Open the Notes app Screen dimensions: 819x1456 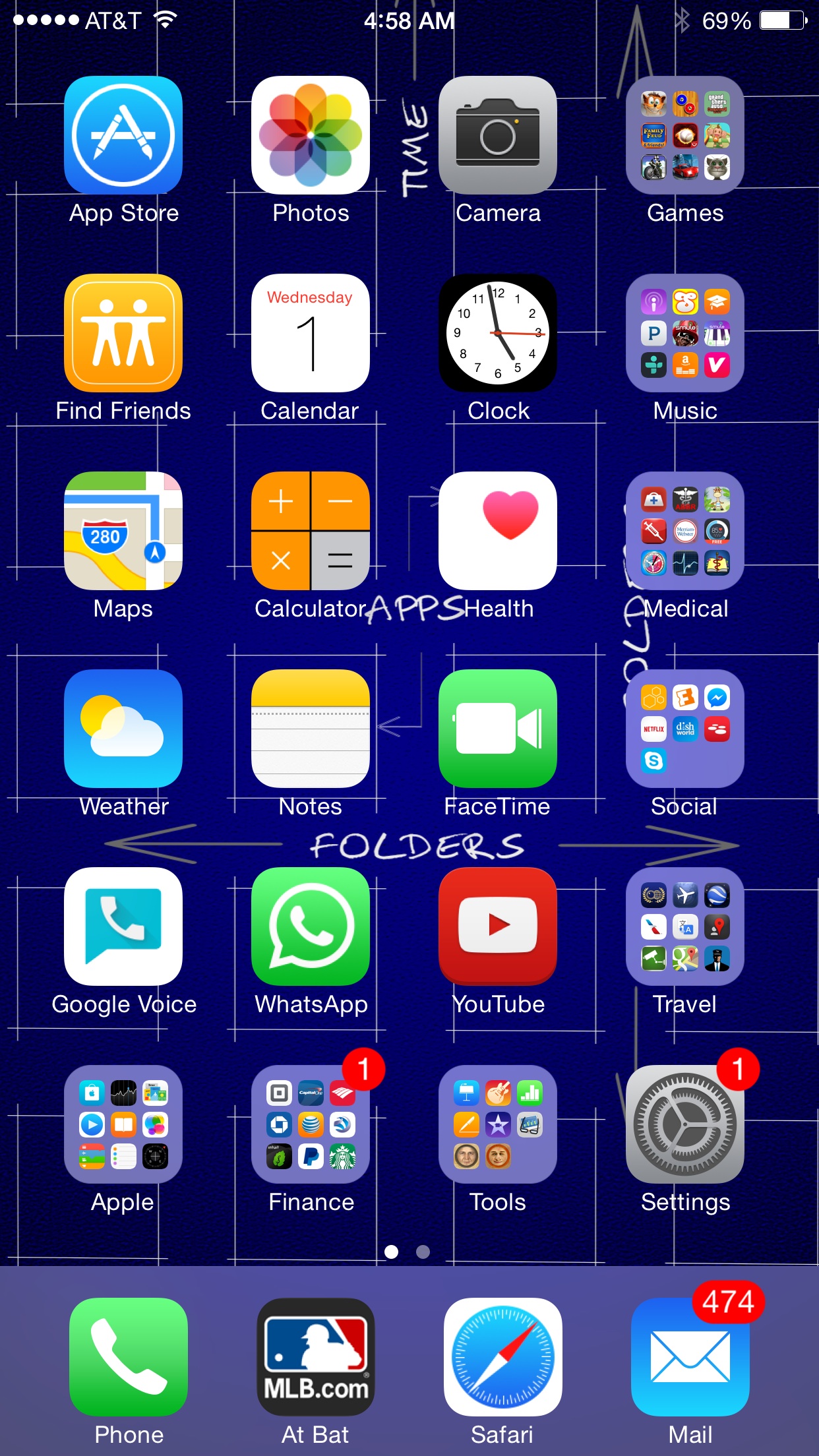311,729
